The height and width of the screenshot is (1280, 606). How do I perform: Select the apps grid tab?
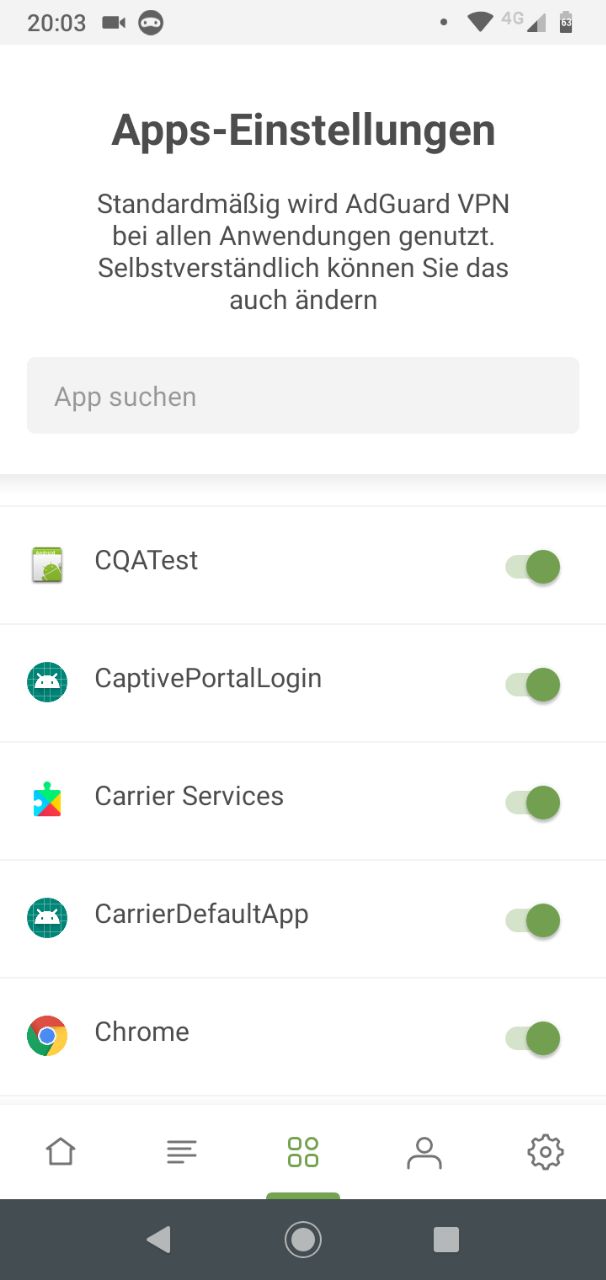click(x=303, y=1152)
